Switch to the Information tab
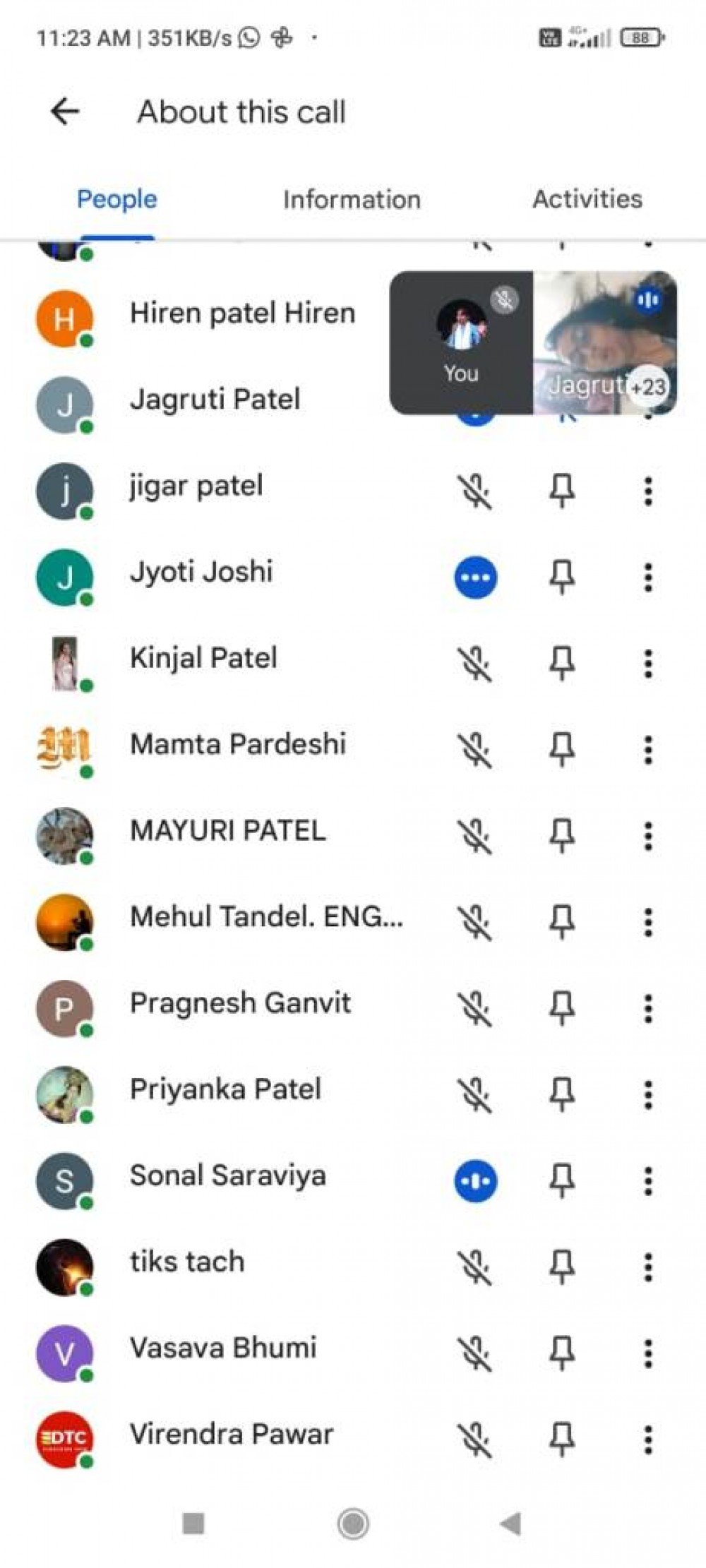Viewport: 706px width, 1568px height. (352, 200)
